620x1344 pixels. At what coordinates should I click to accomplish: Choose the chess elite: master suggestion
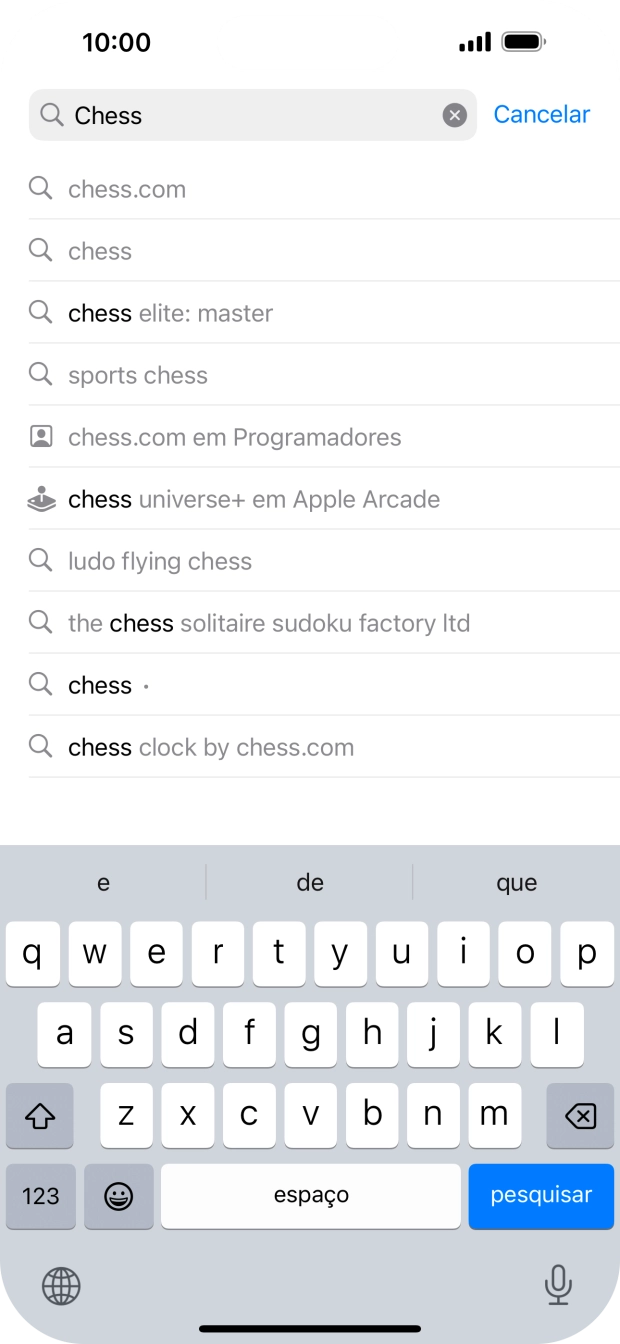pos(170,313)
